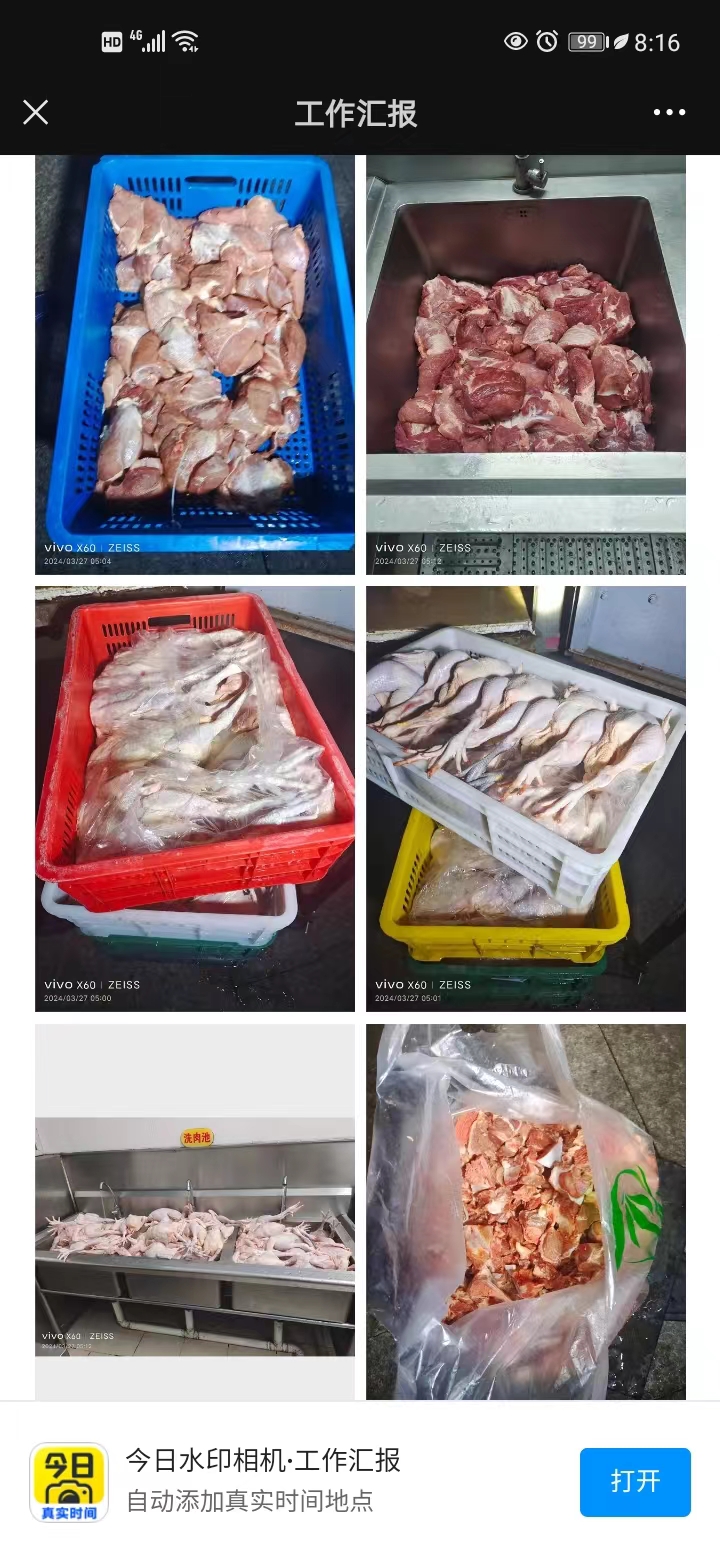Screen dimensions: 720x1560
Task: View the plastic bag of chopped meat photo
Action: click(526, 1210)
